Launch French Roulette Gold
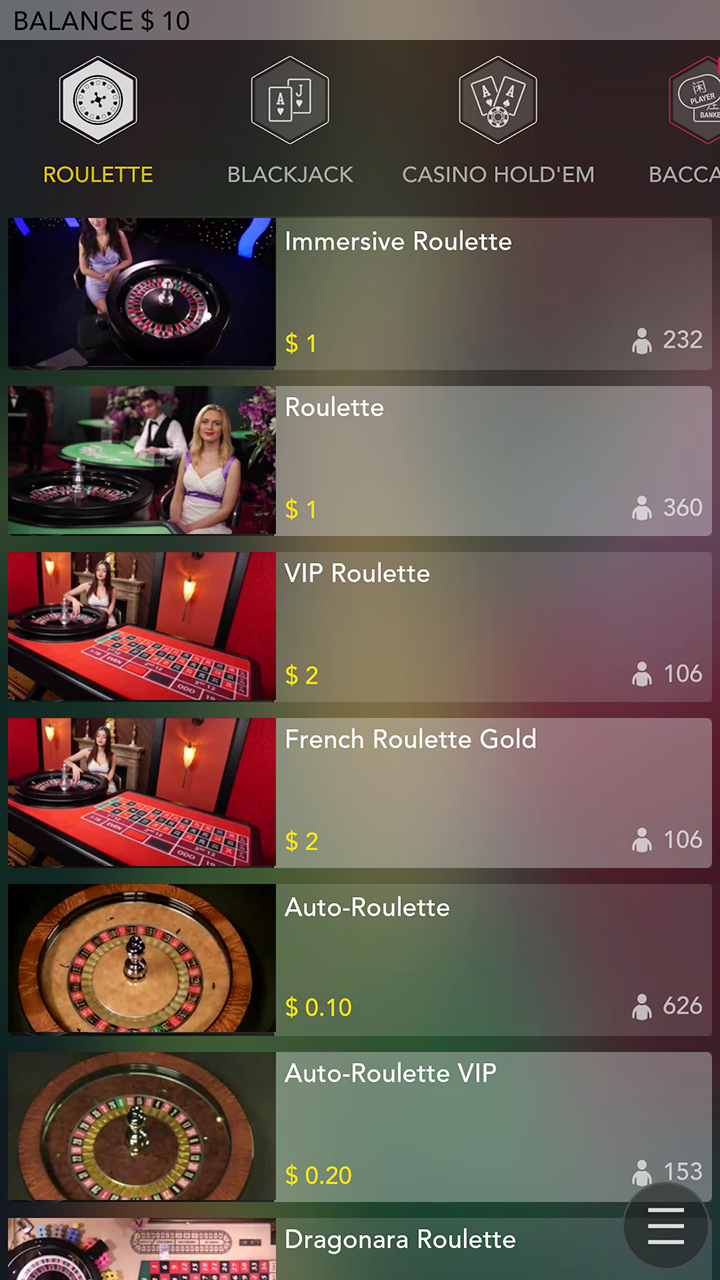The image size is (720, 1280). [360, 792]
